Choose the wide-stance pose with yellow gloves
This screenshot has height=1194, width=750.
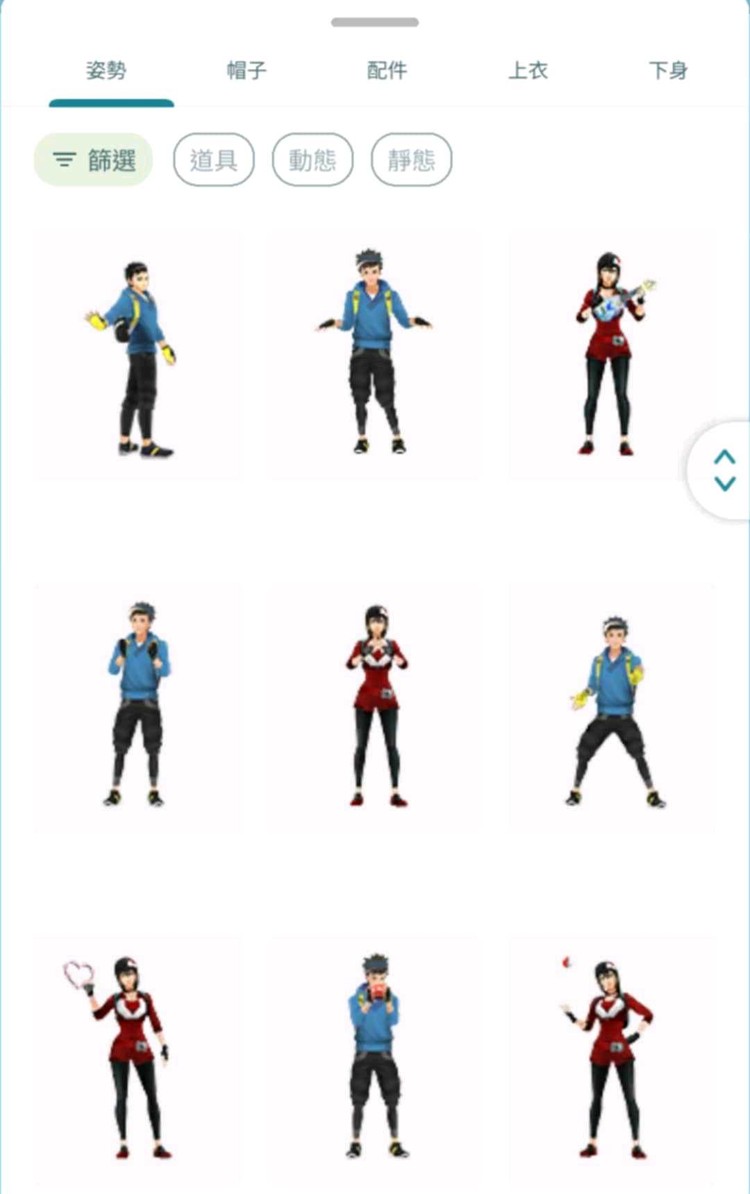(611, 707)
